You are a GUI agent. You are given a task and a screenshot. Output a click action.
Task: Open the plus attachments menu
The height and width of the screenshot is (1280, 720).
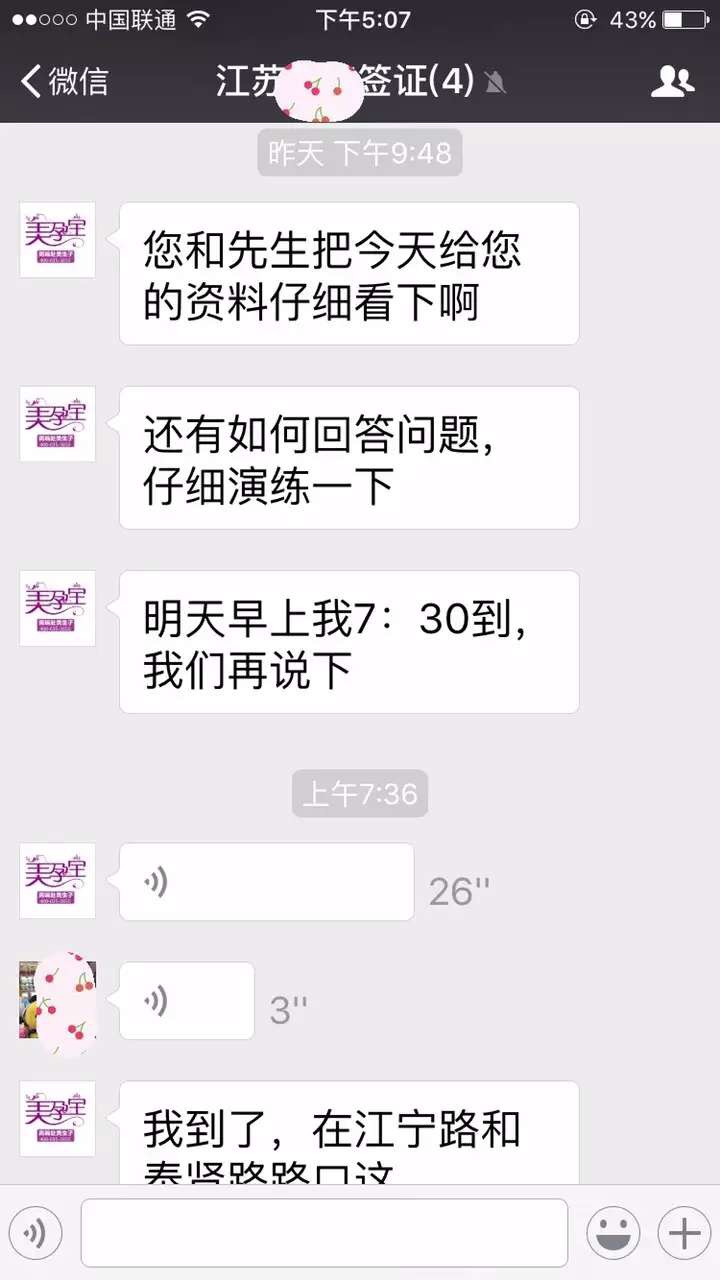[x=684, y=1233]
